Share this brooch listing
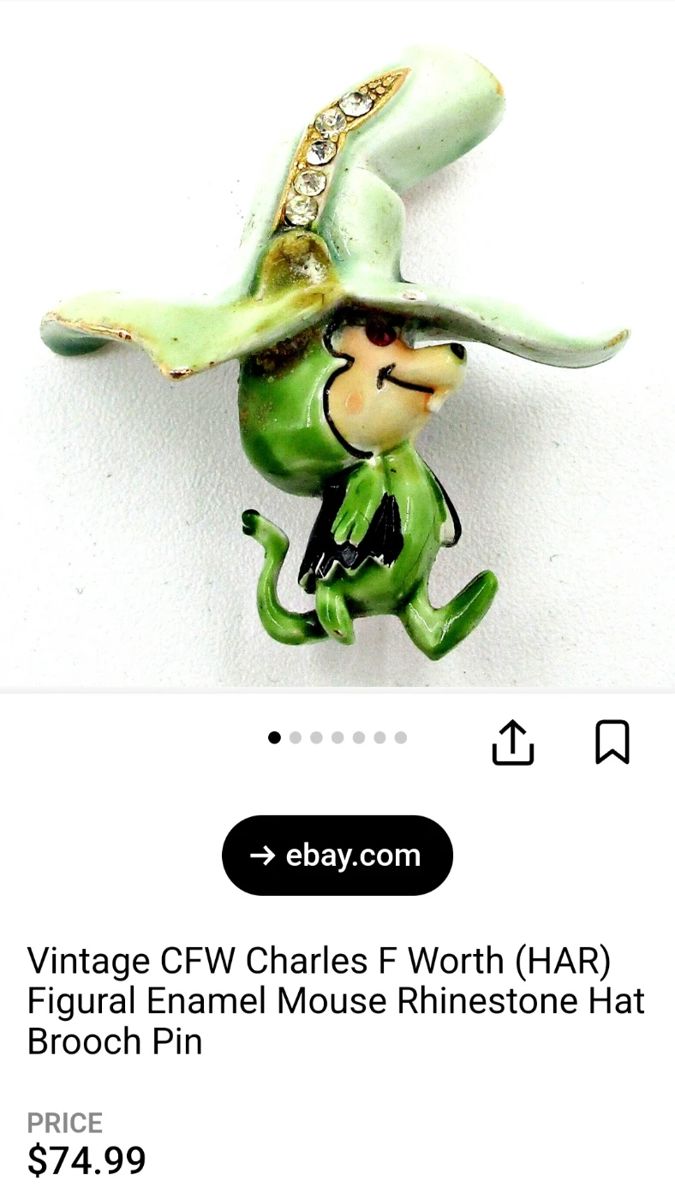This screenshot has width=675, height=1199. [513, 743]
